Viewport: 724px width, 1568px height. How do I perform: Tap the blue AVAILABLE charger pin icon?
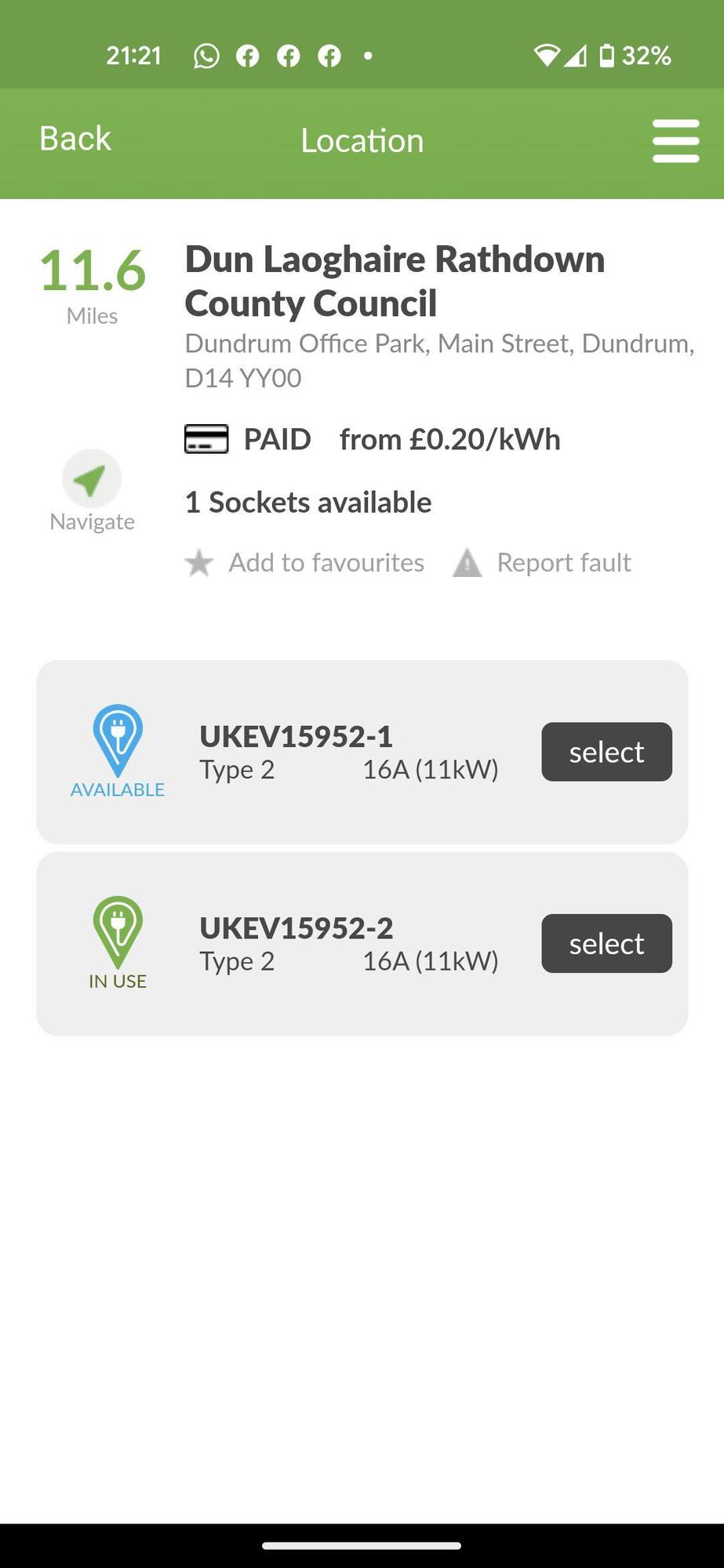coord(118,737)
